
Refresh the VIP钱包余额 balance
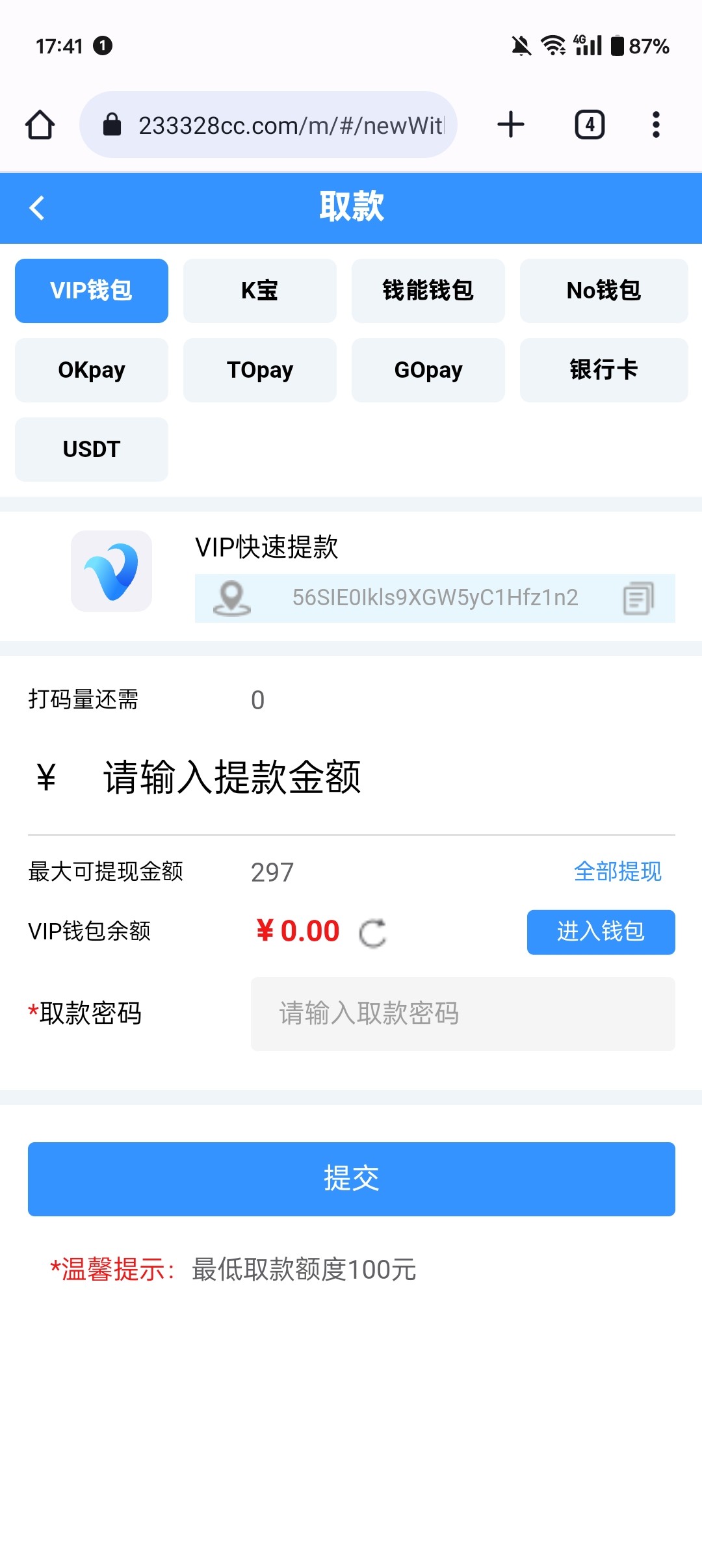click(x=372, y=933)
